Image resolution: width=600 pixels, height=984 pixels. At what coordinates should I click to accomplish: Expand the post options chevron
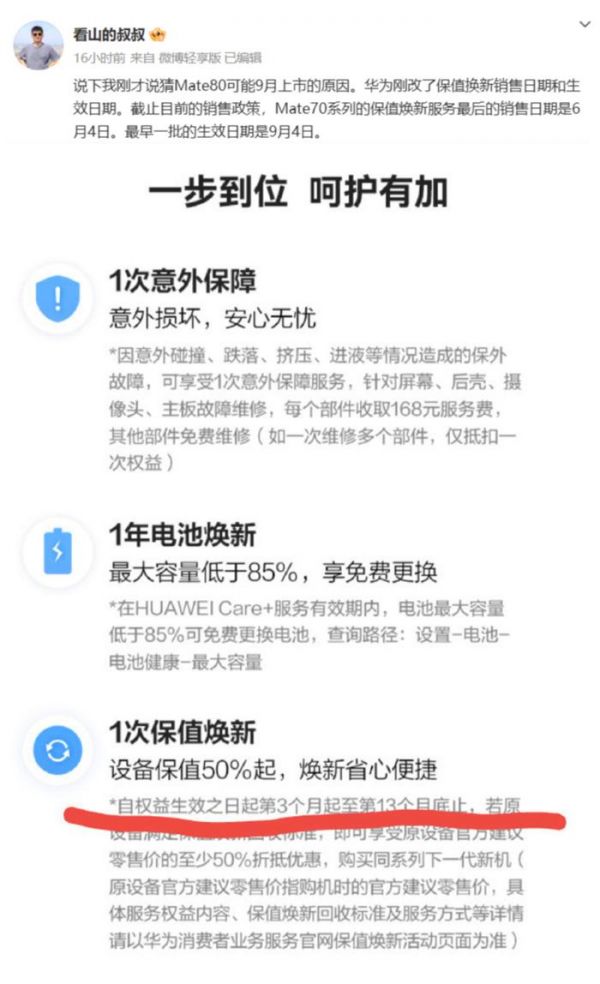click(x=583, y=22)
